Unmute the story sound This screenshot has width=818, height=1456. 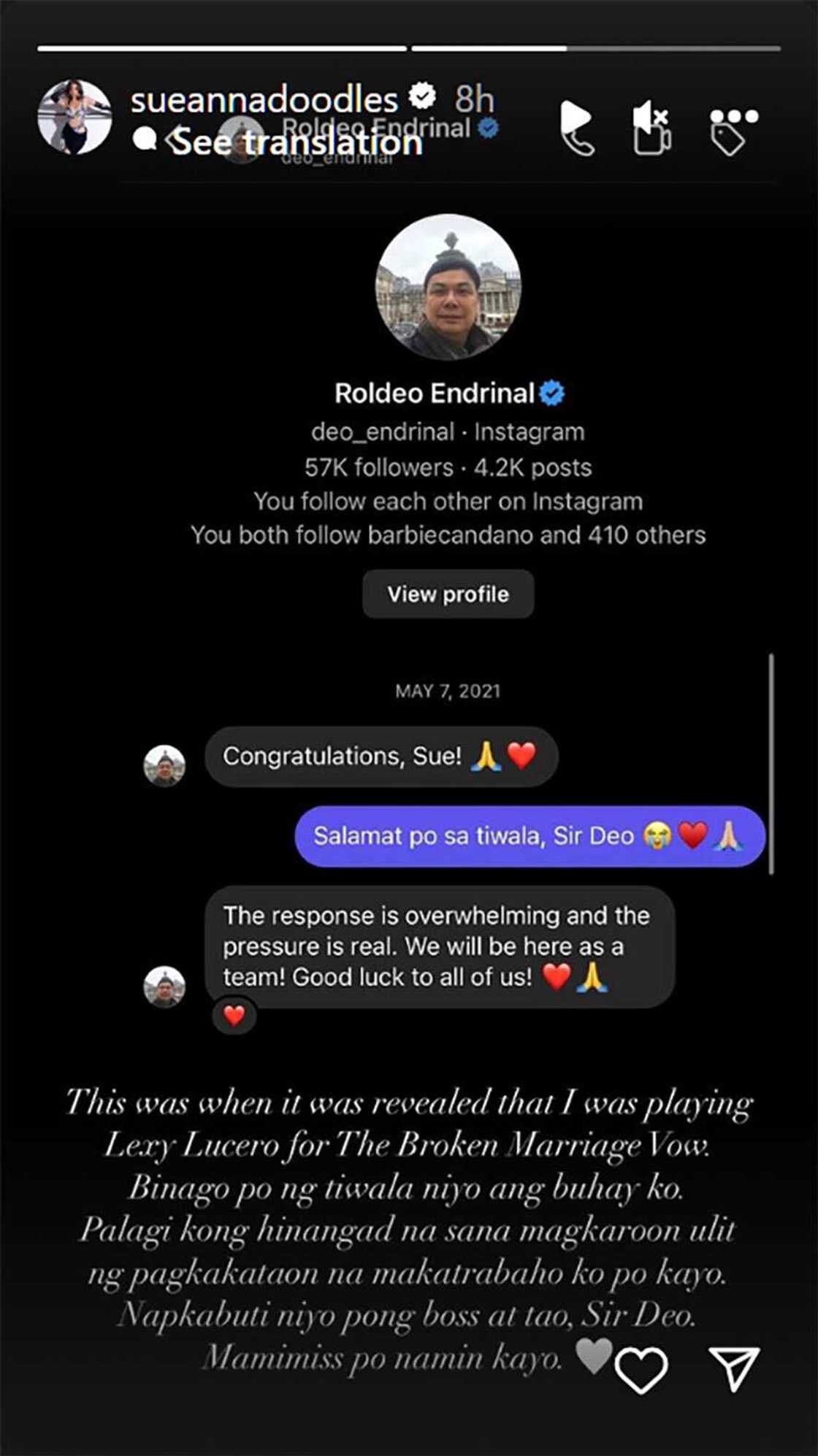tap(649, 117)
